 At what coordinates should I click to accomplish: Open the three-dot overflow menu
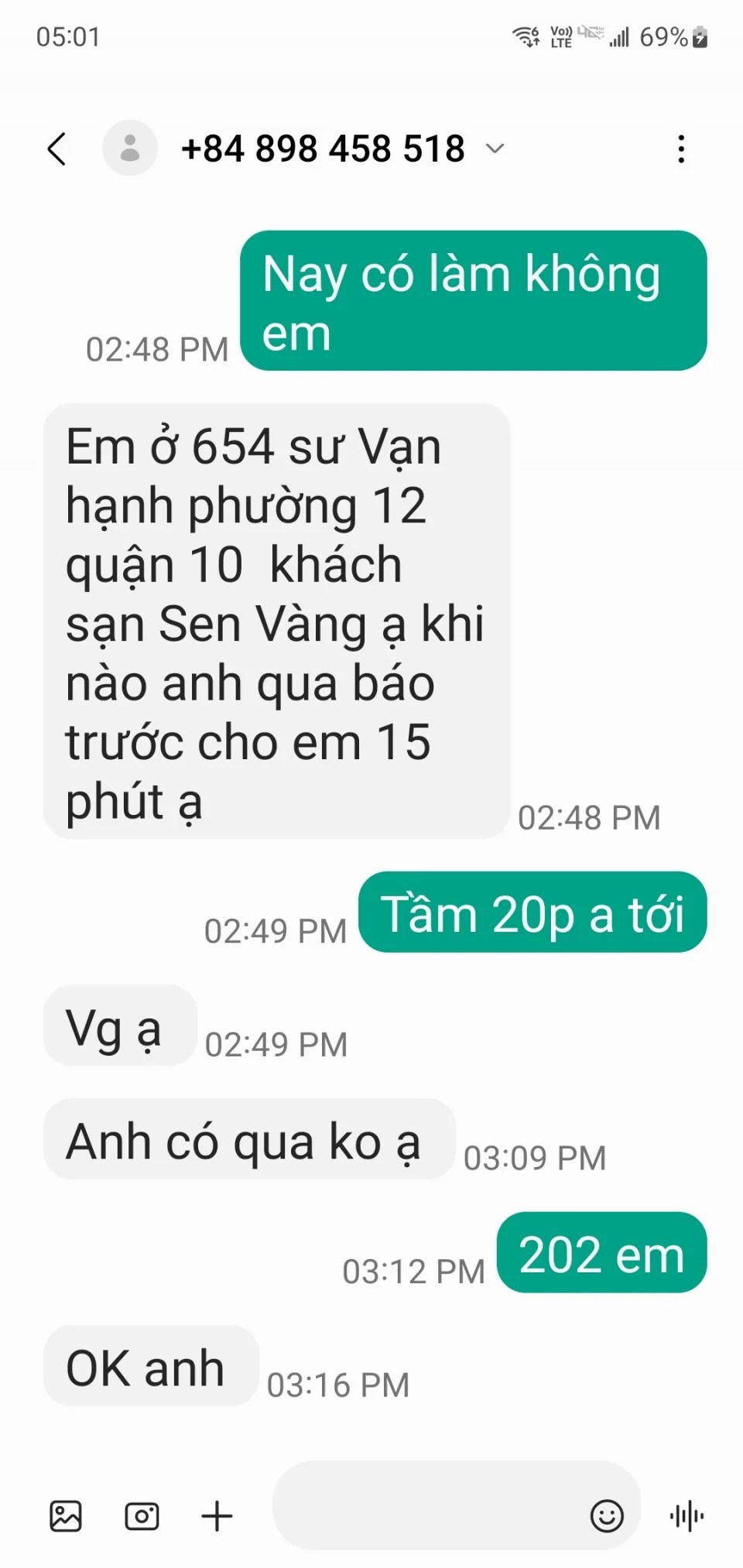coord(681,149)
